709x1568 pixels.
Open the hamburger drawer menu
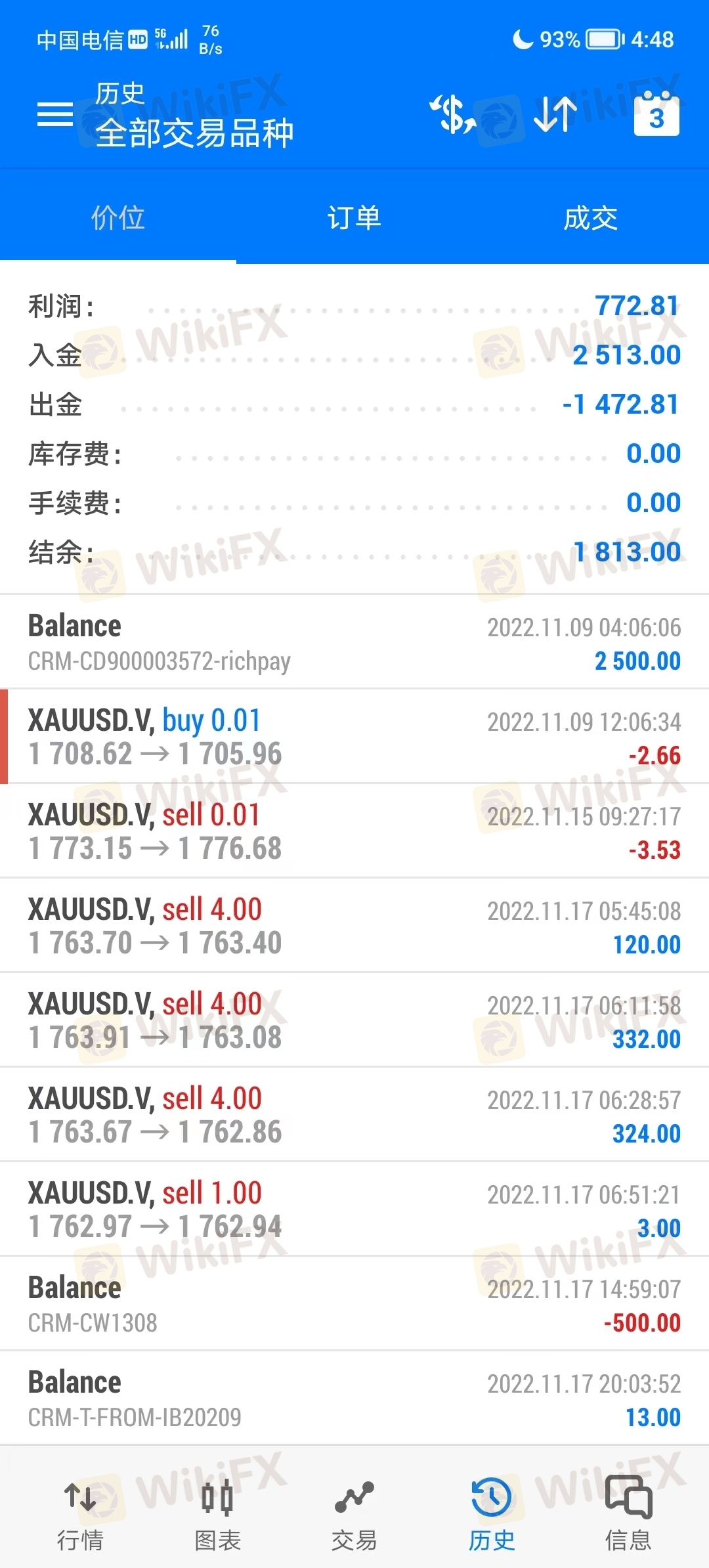pos(55,115)
